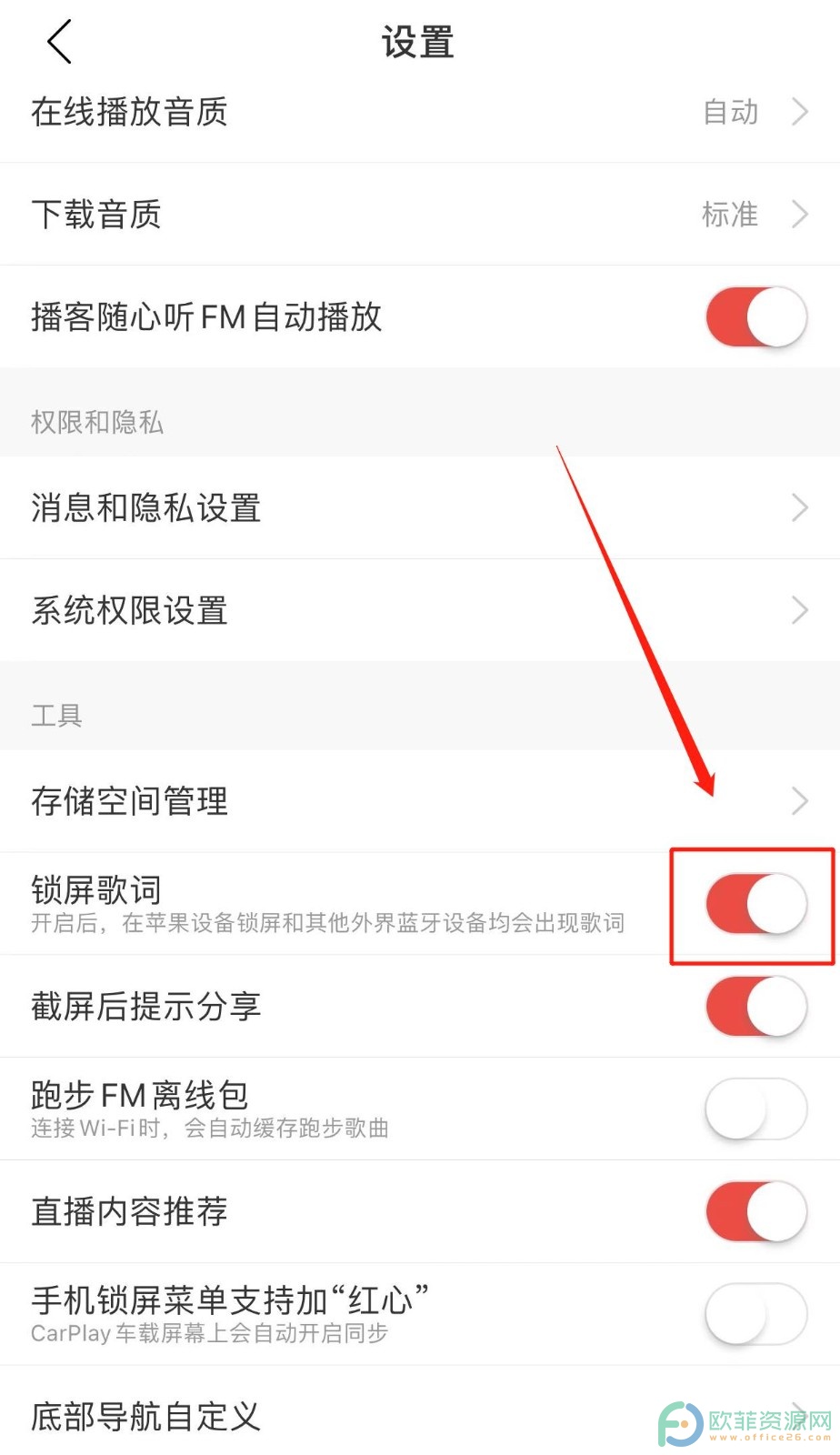The width and height of the screenshot is (840, 1455).
Task: Toggle off 截屏后提示分享
Action: point(755,1007)
